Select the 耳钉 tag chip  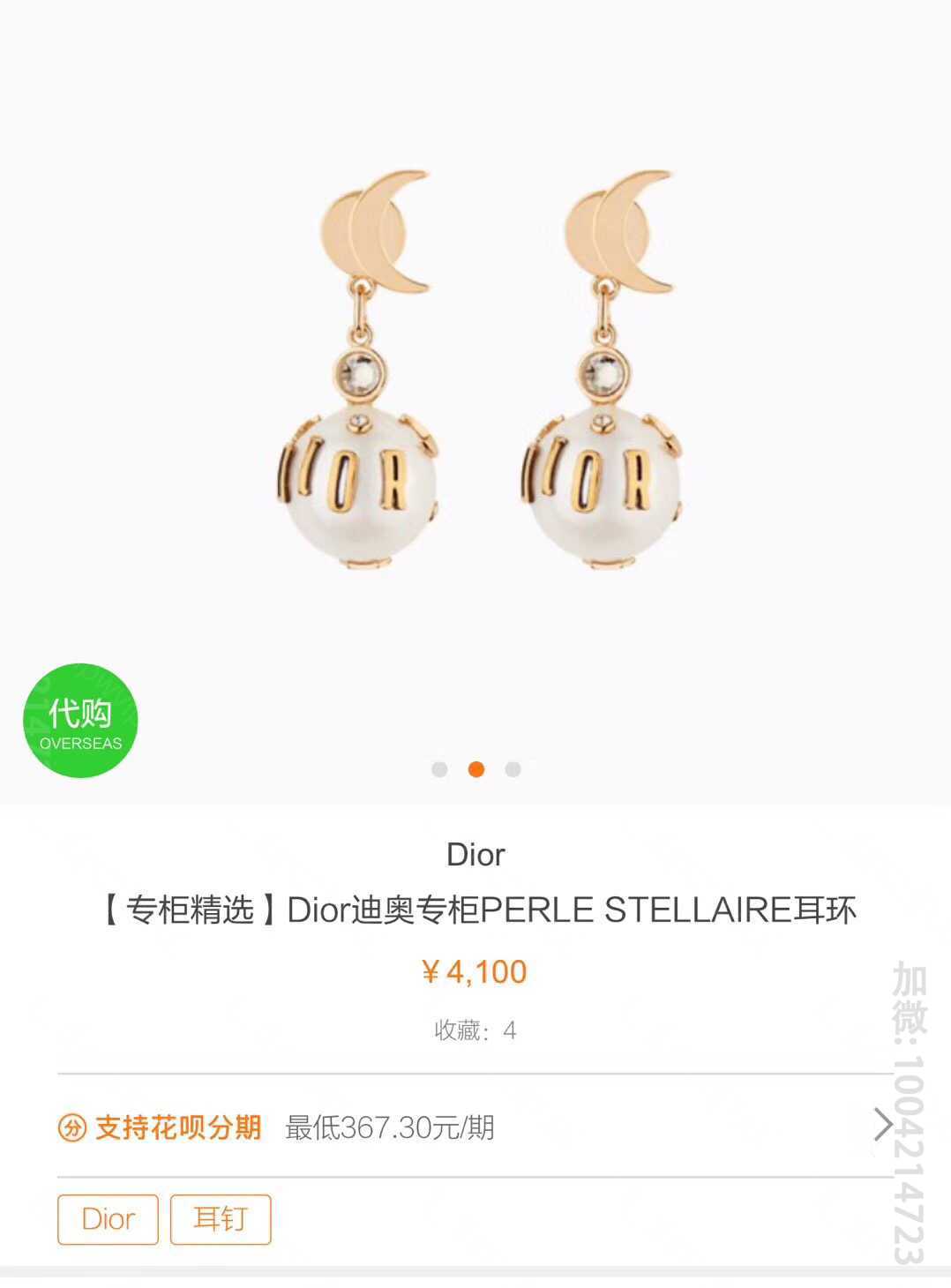tap(220, 1219)
